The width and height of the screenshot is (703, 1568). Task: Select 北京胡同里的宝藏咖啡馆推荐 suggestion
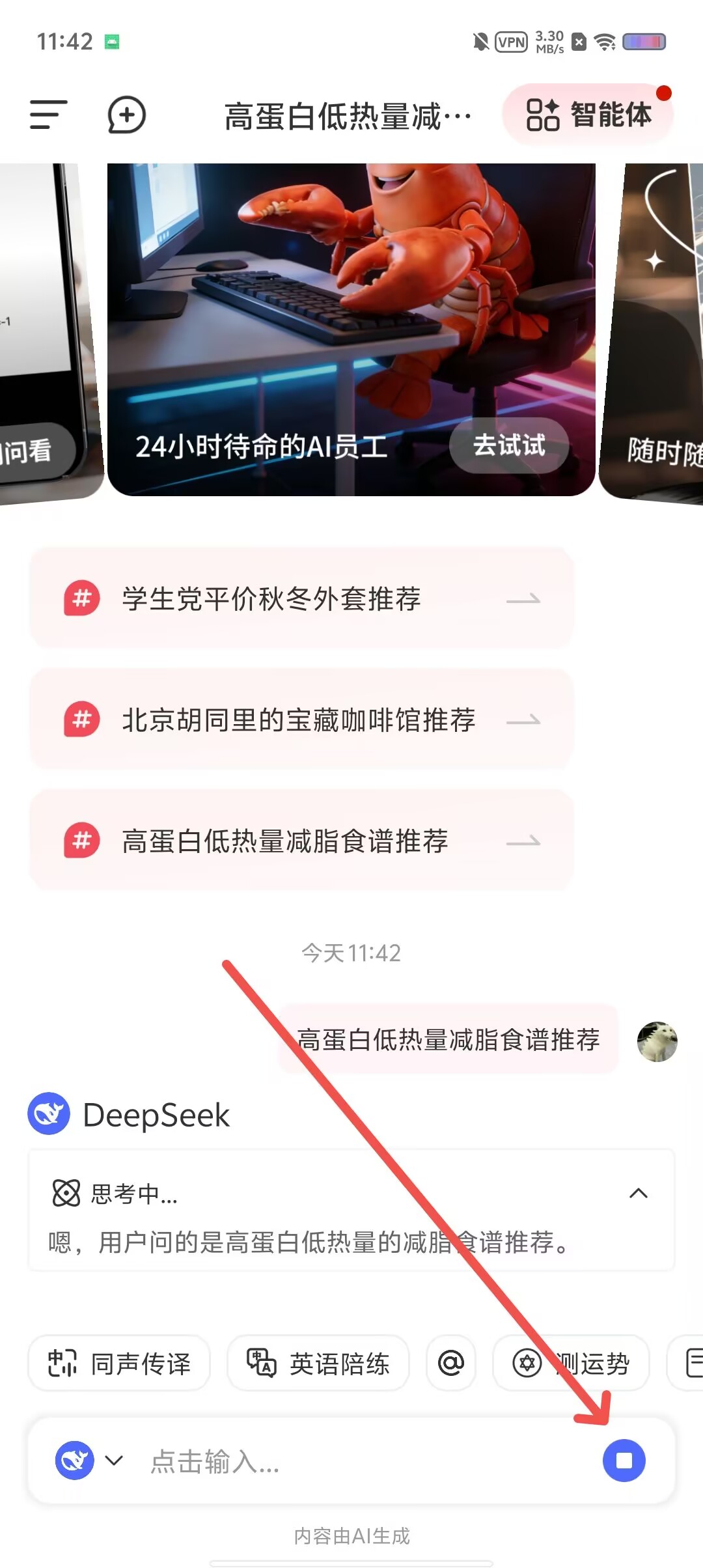click(x=301, y=720)
